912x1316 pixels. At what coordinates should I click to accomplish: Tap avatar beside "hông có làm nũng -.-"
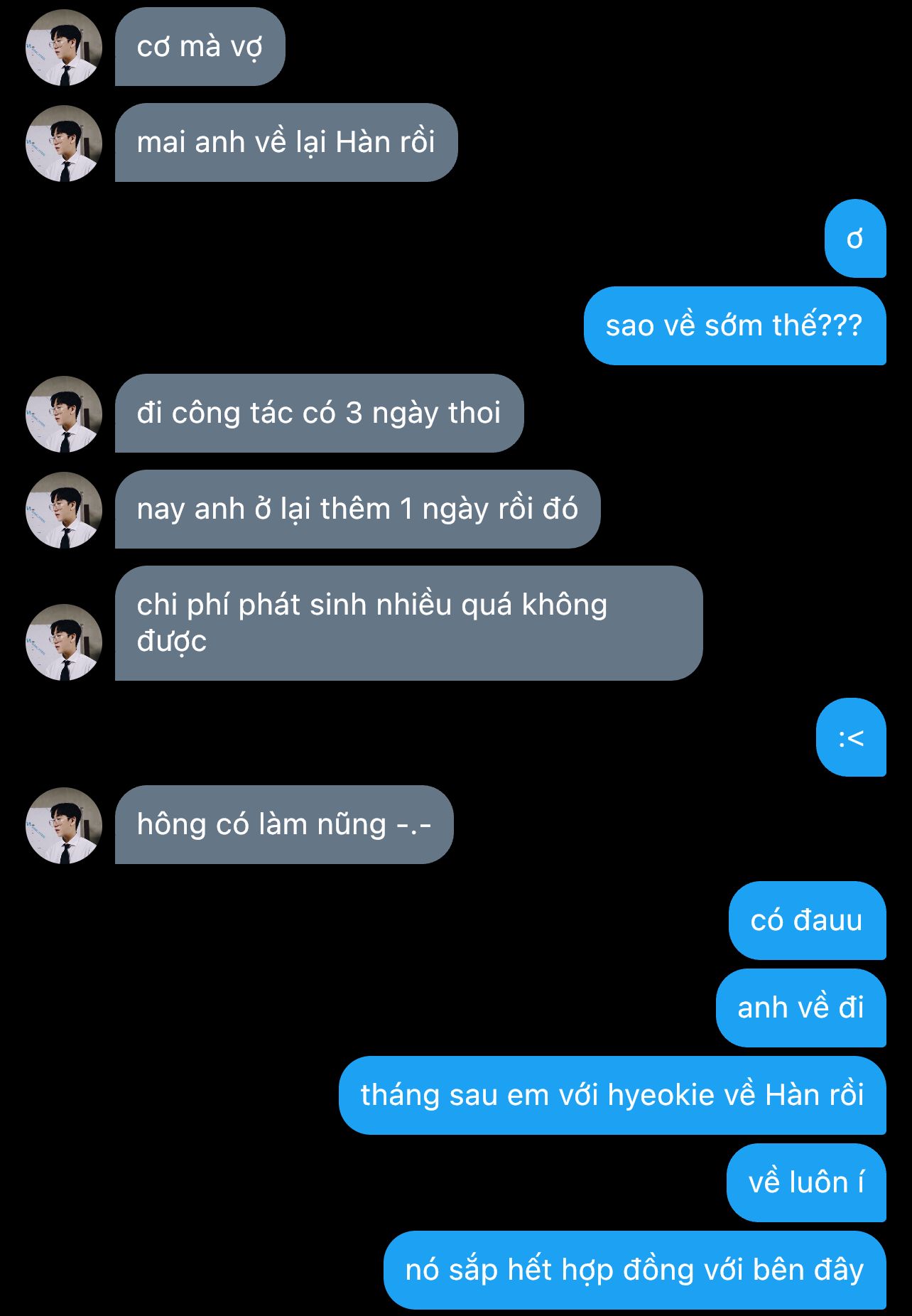click(64, 826)
